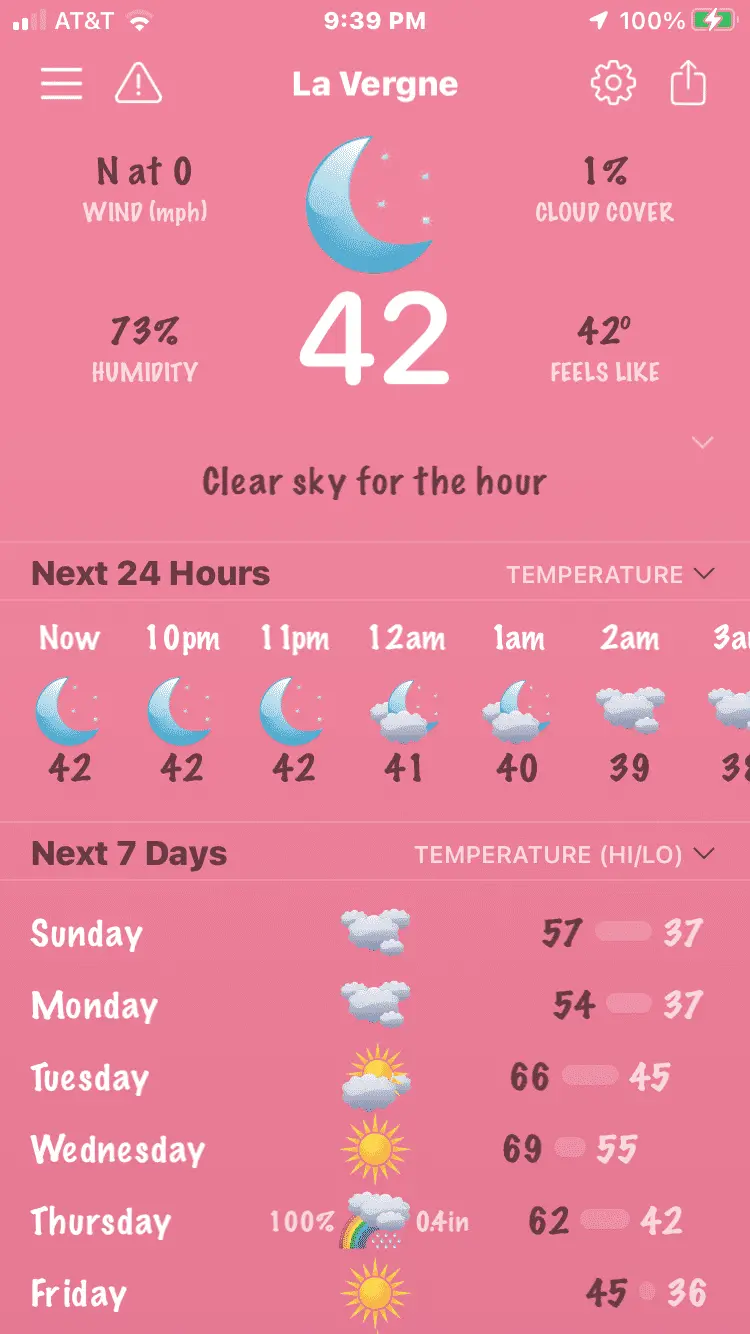View Tuesday's forecast details
750x1334 pixels.
pos(375,1077)
